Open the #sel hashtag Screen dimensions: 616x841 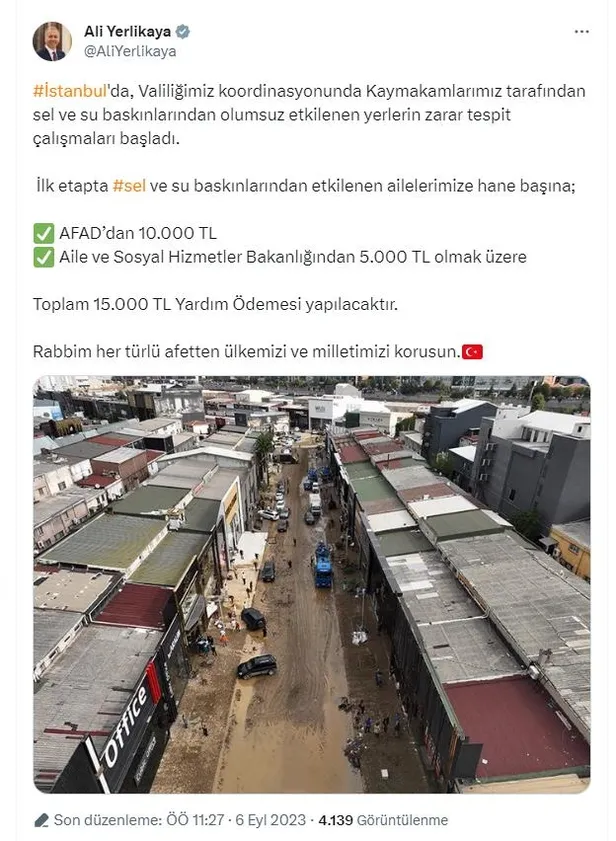(x=130, y=186)
